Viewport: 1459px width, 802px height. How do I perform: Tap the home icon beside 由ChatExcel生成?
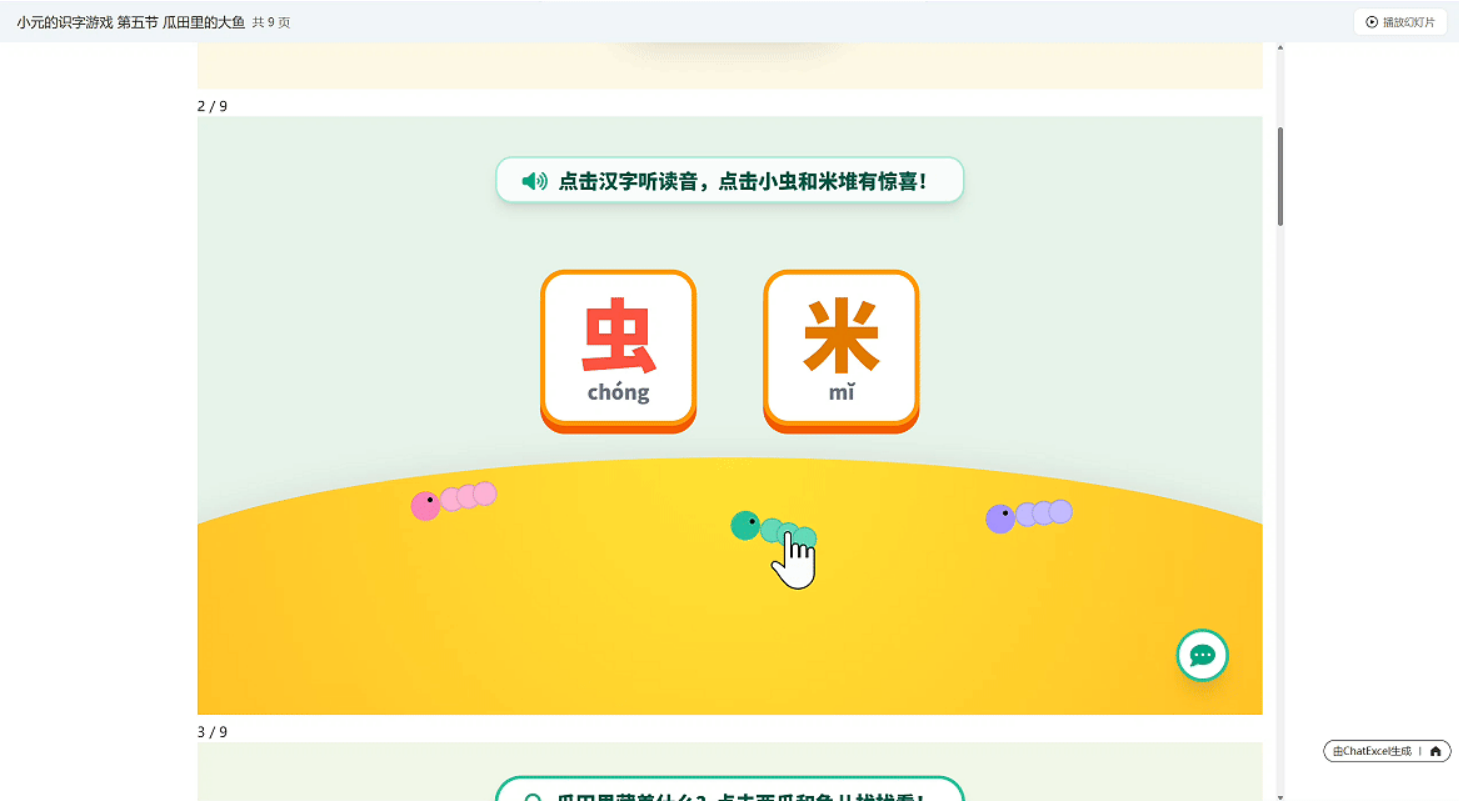(x=1436, y=751)
